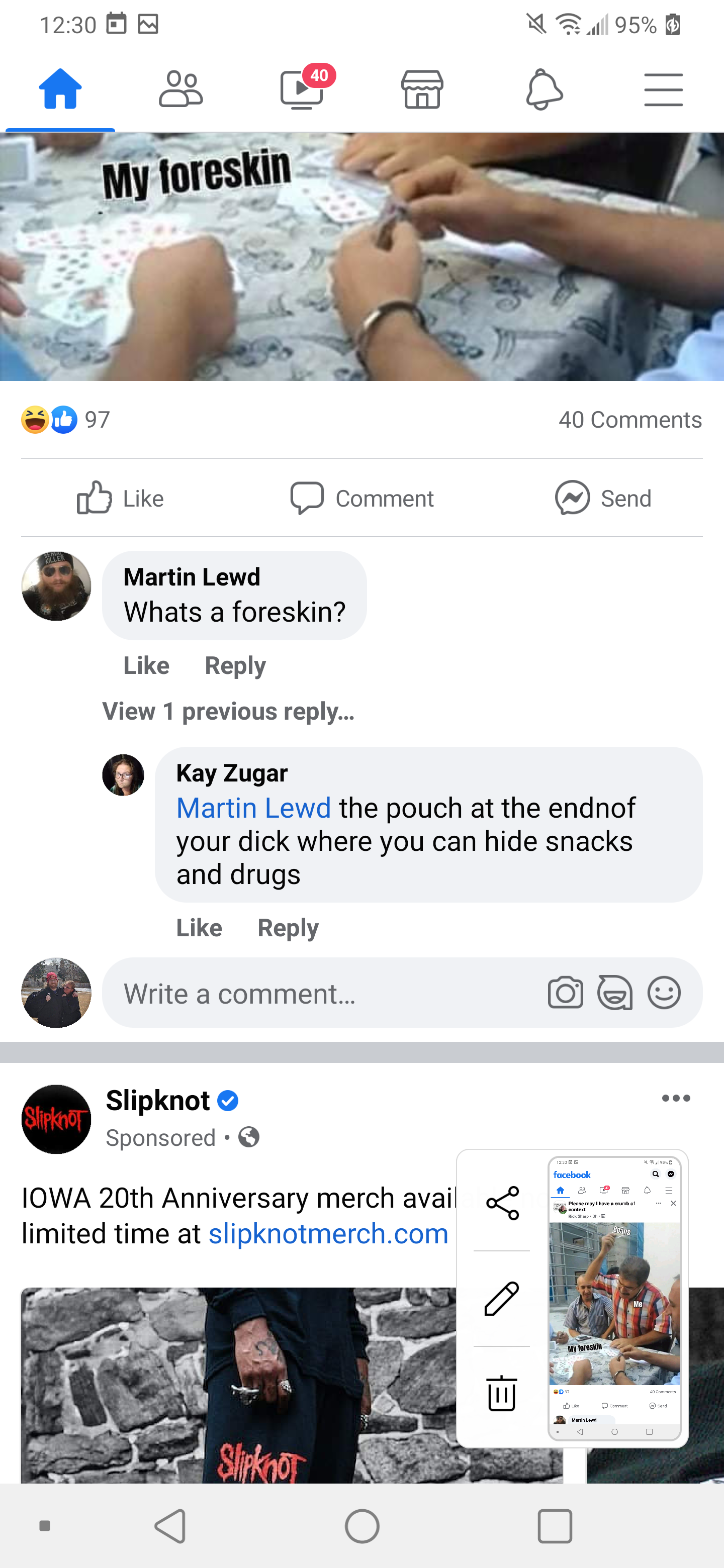Like the foreskin meme post
This screenshot has height=1568, width=724.
[121, 498]
